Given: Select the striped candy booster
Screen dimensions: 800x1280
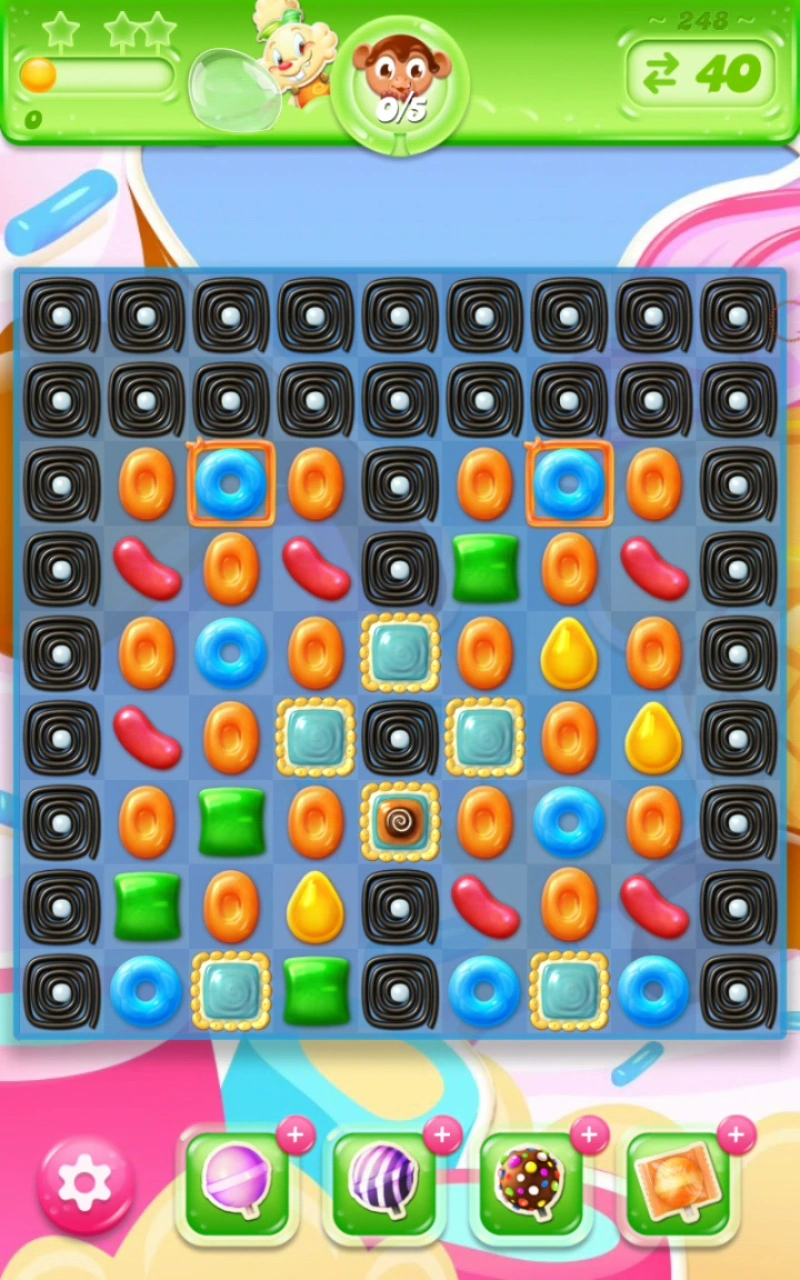Looking at the screenshot, I should [x=384, y=1185].
